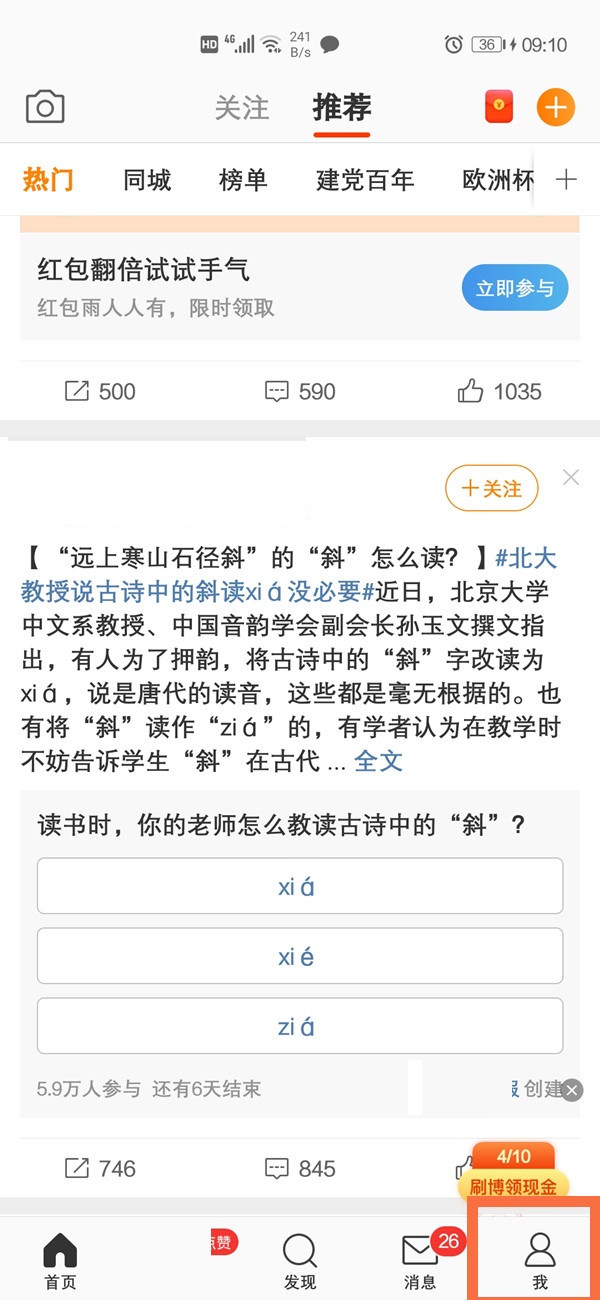Follow the author with +关注

pos(491,488)
